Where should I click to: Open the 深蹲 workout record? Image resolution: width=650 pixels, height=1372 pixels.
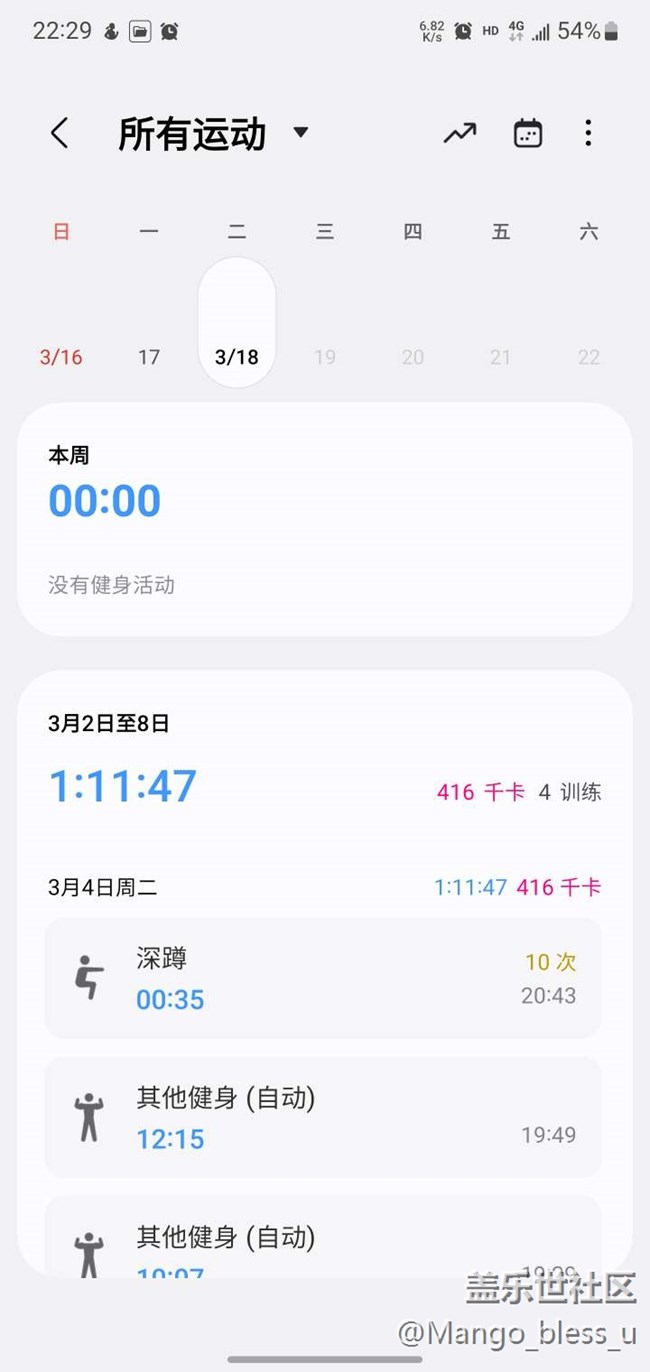click(323, 978)
